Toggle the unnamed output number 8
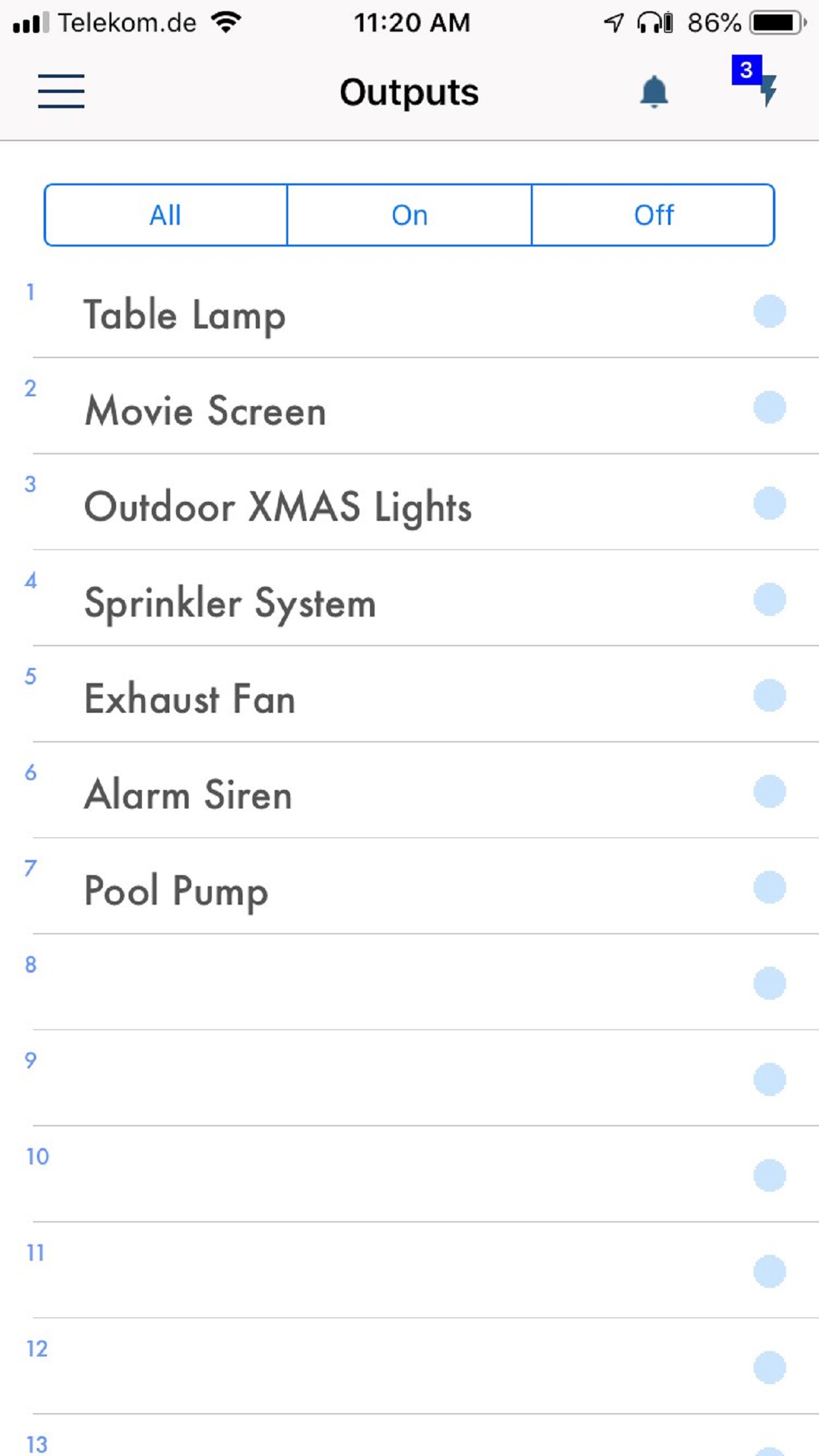This screenshot has height=1456, width=819. tap(770, 983)
